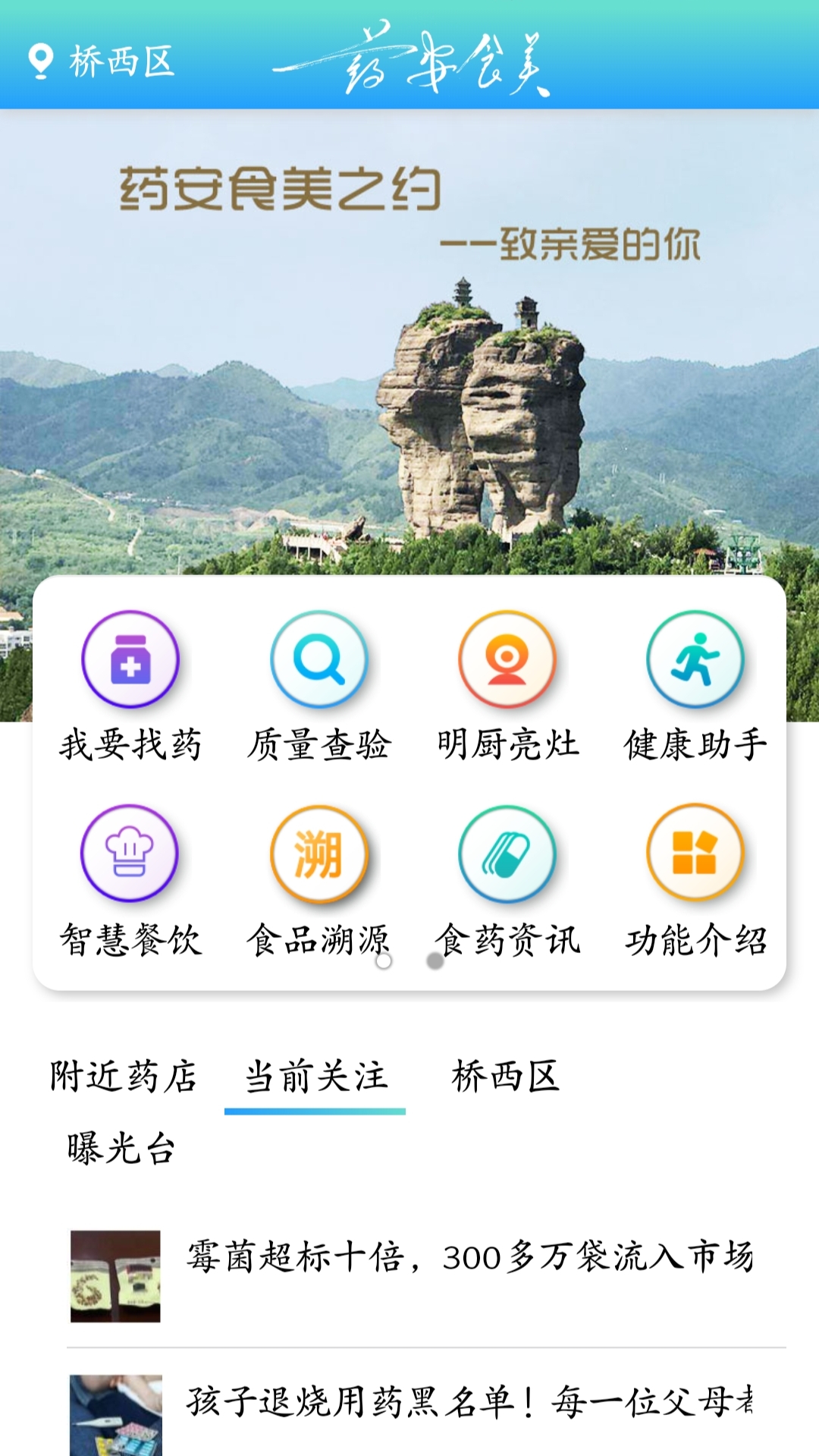Select the second page indicator dot

[x=433, y=961]
